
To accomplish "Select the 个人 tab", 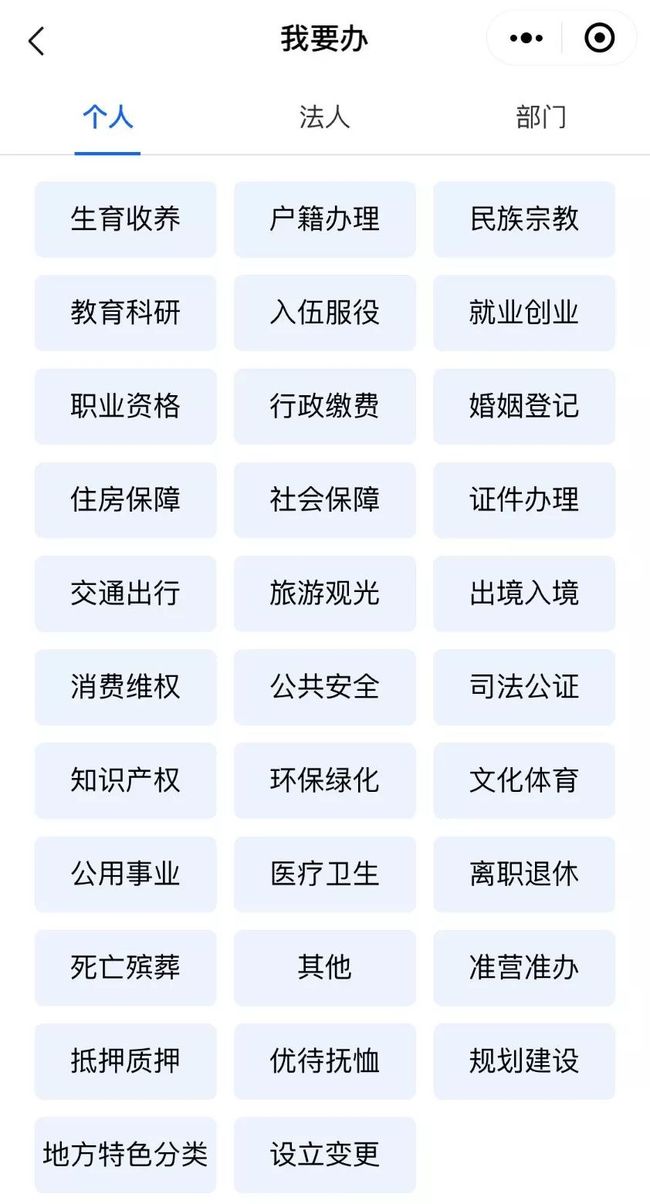I will (107, 117).
